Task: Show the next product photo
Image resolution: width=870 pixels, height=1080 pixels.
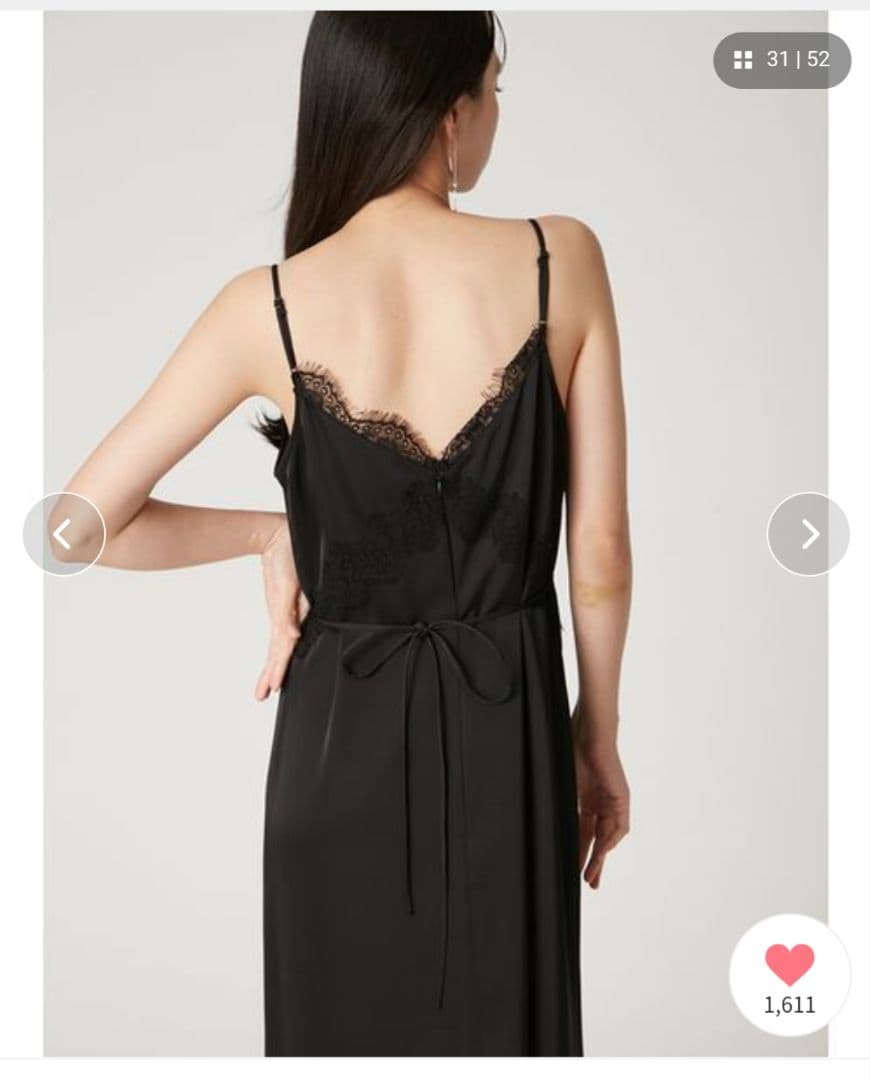Action: pos(808,534)
